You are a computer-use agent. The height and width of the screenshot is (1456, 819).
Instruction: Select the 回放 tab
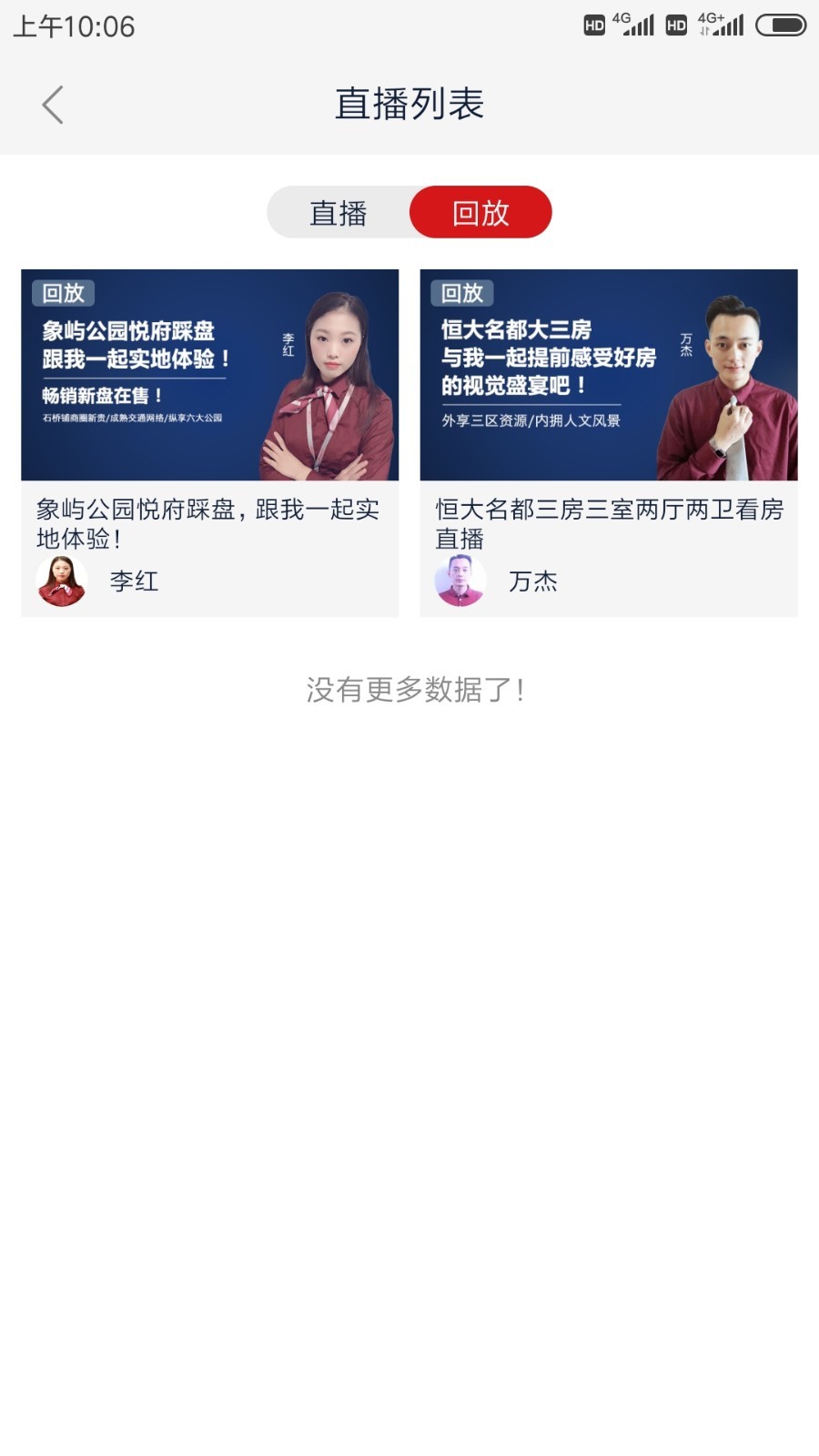point(481,212)
